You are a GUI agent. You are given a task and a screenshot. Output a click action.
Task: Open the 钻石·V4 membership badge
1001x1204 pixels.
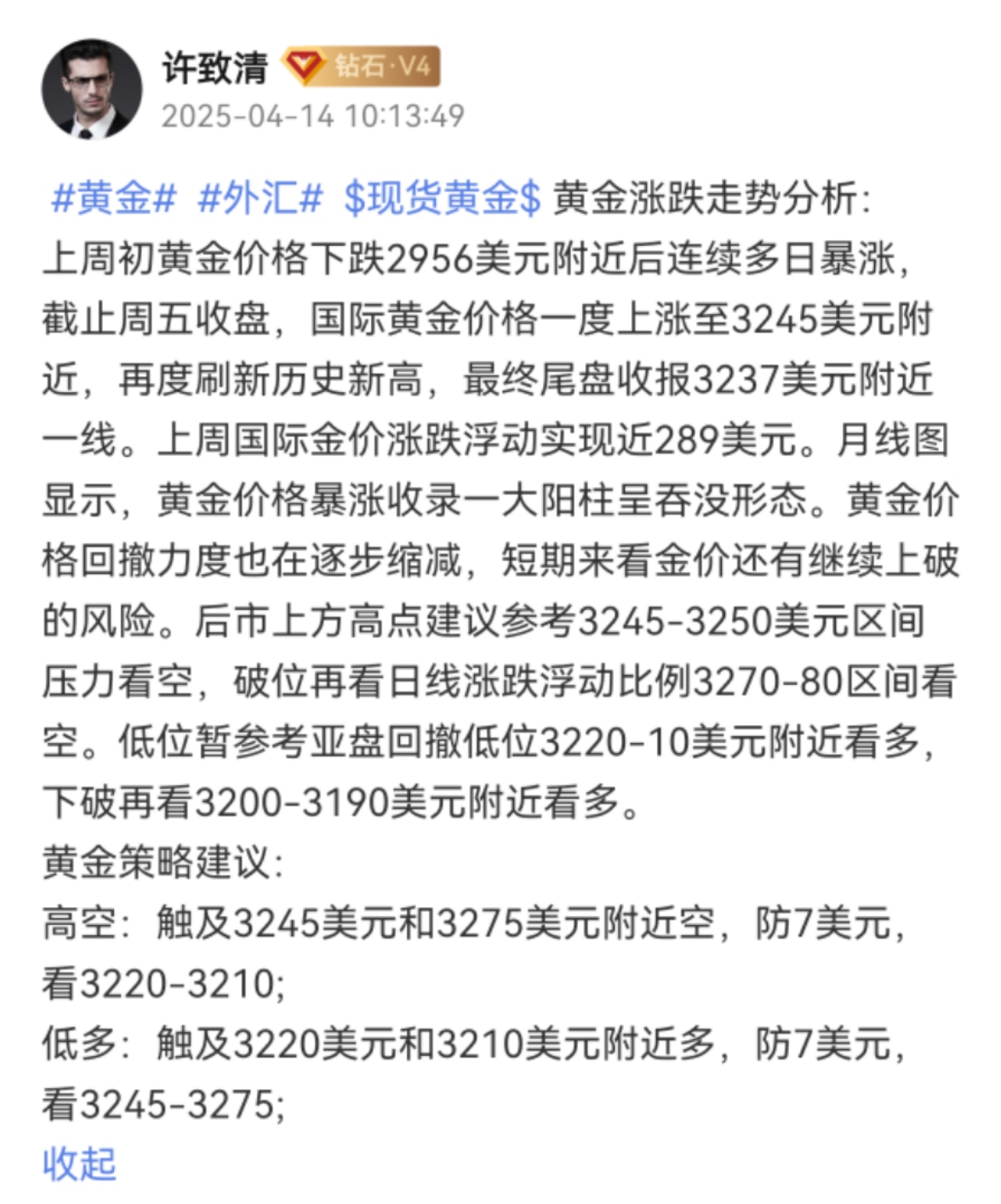click(362, 66)
